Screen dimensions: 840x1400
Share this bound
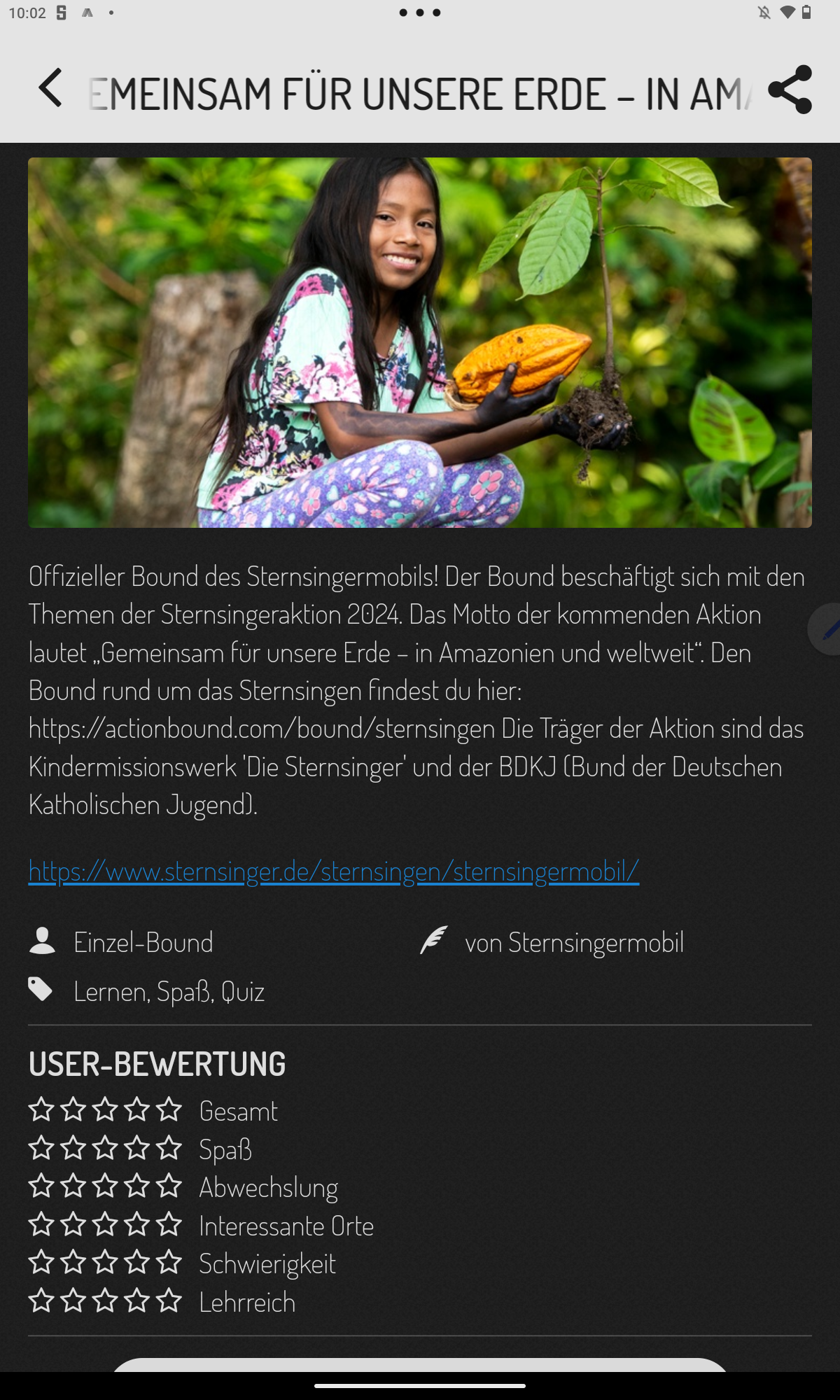click(x=790, y=90)
